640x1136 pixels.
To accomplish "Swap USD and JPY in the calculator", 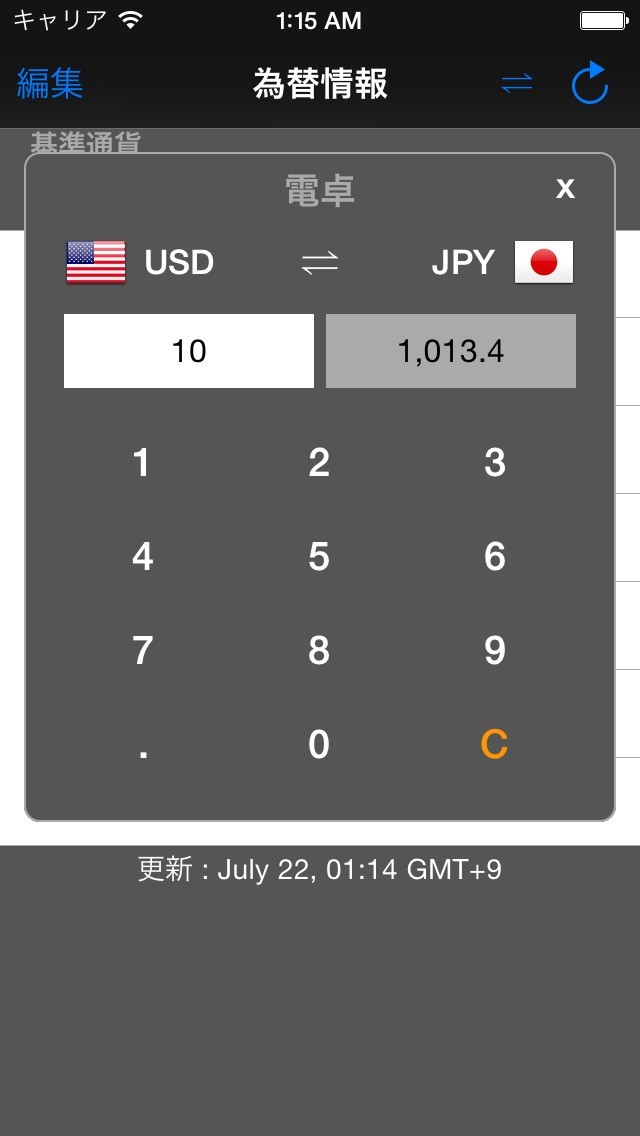I will pos(320,263).
